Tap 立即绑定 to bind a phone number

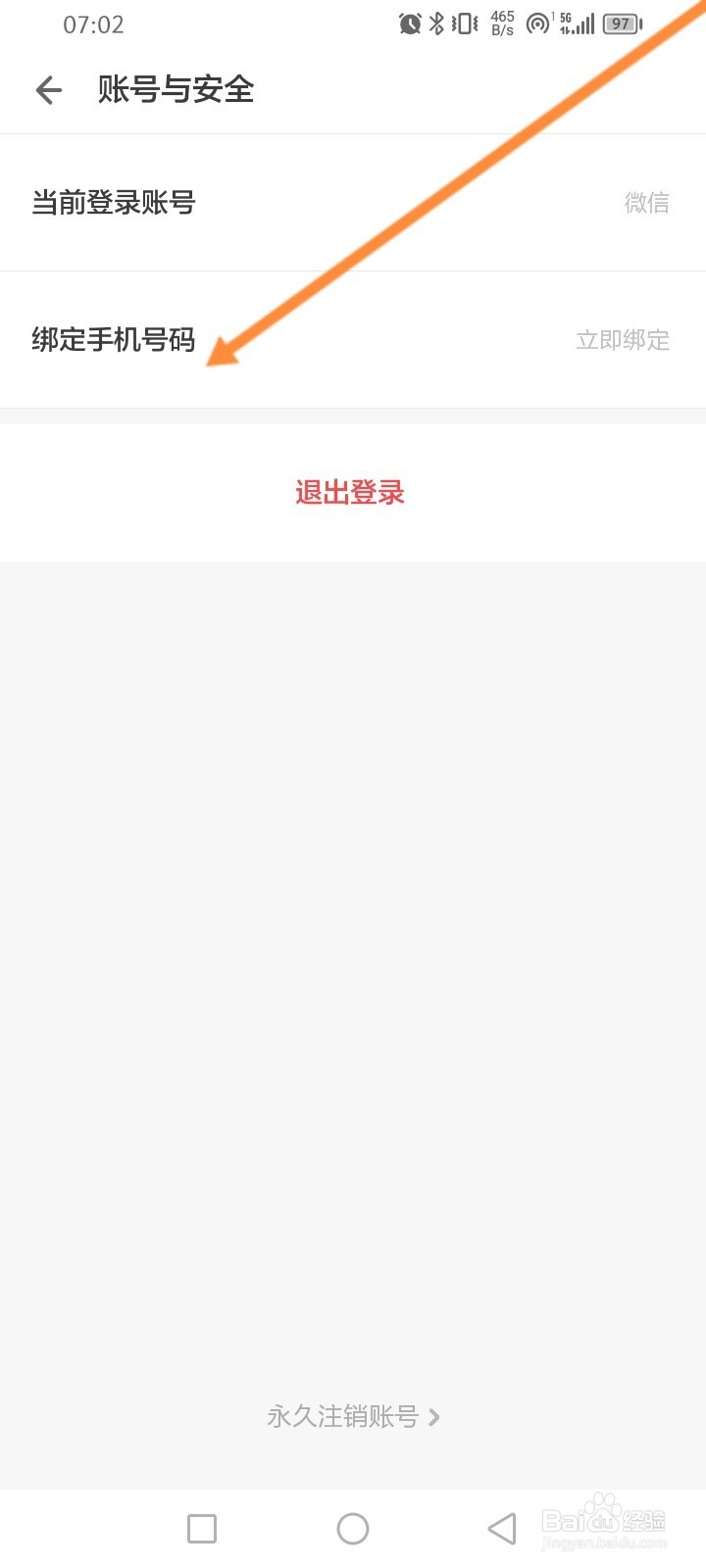point(622,341)
